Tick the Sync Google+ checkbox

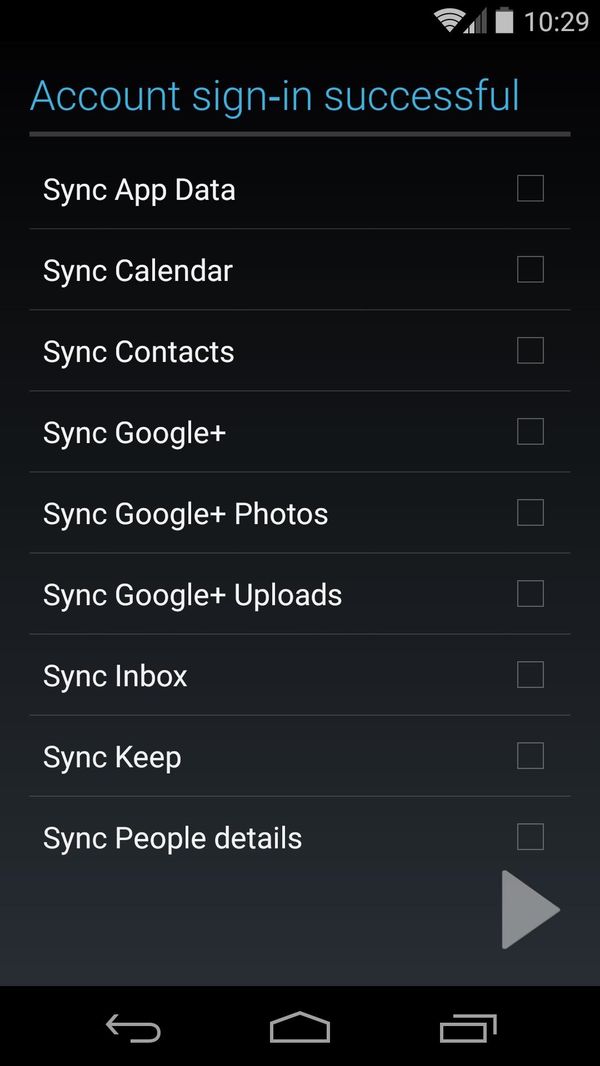pos(530,431)
